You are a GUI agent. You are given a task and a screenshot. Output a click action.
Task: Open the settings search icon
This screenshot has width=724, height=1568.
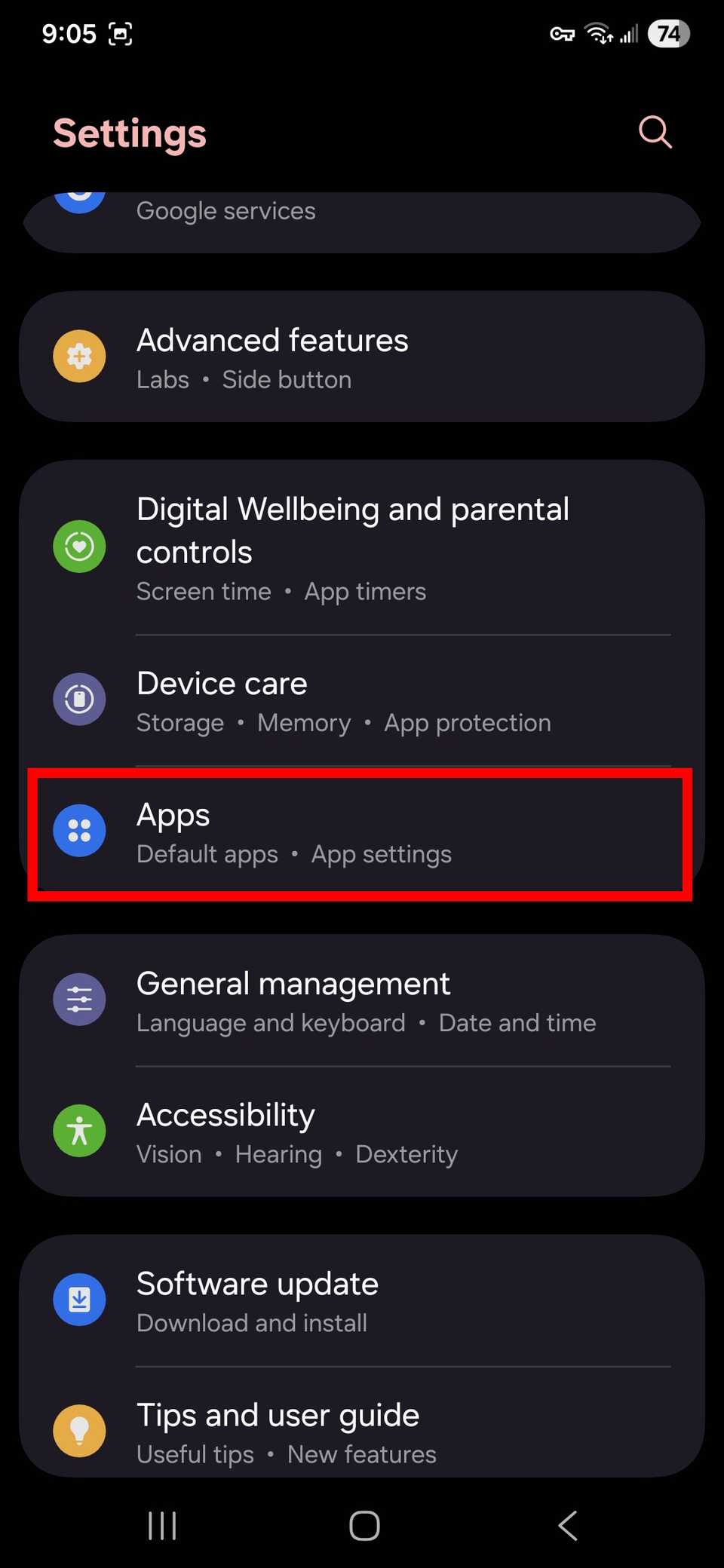tap(655, 133)
